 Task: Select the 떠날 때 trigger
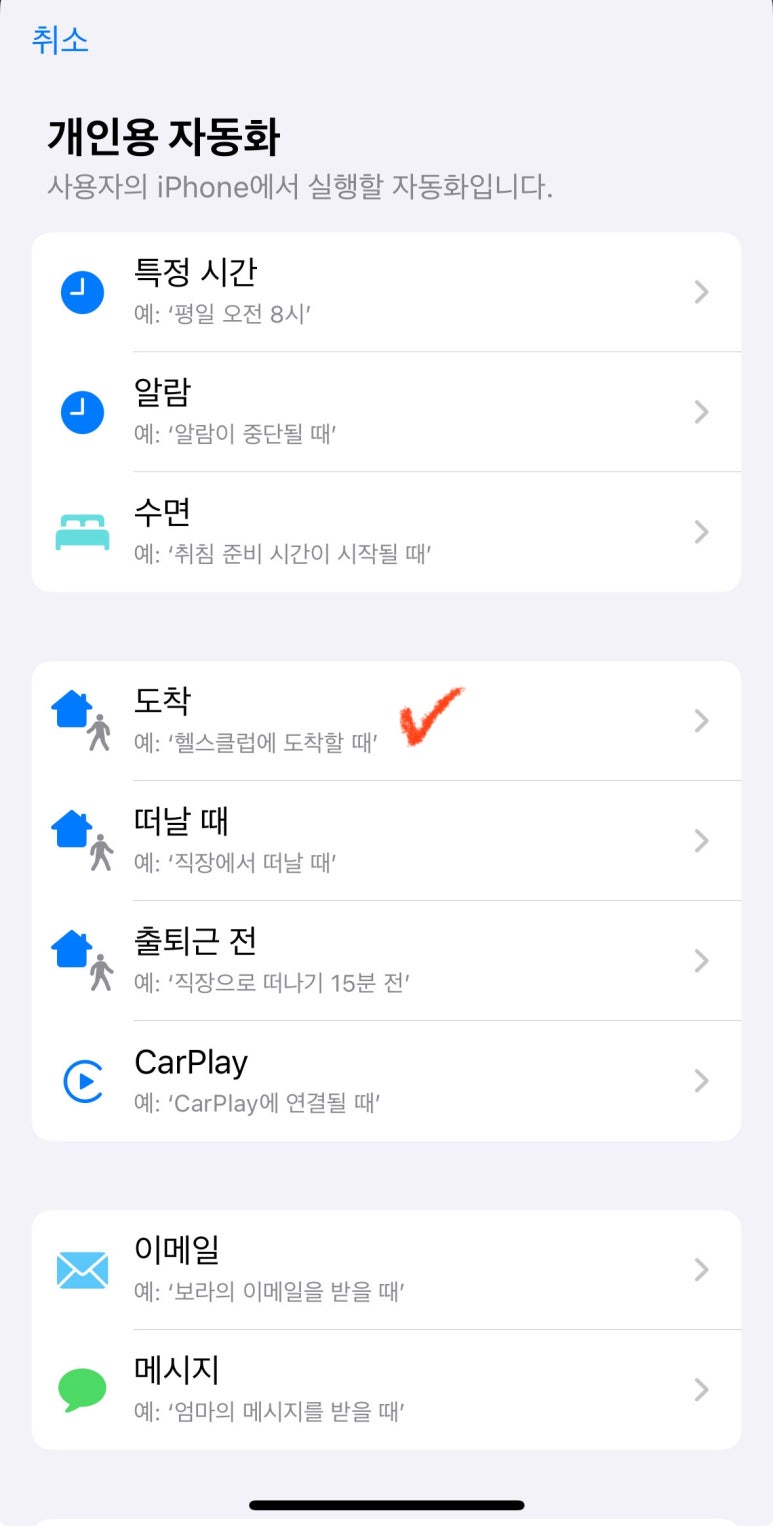tap(386, 841)
